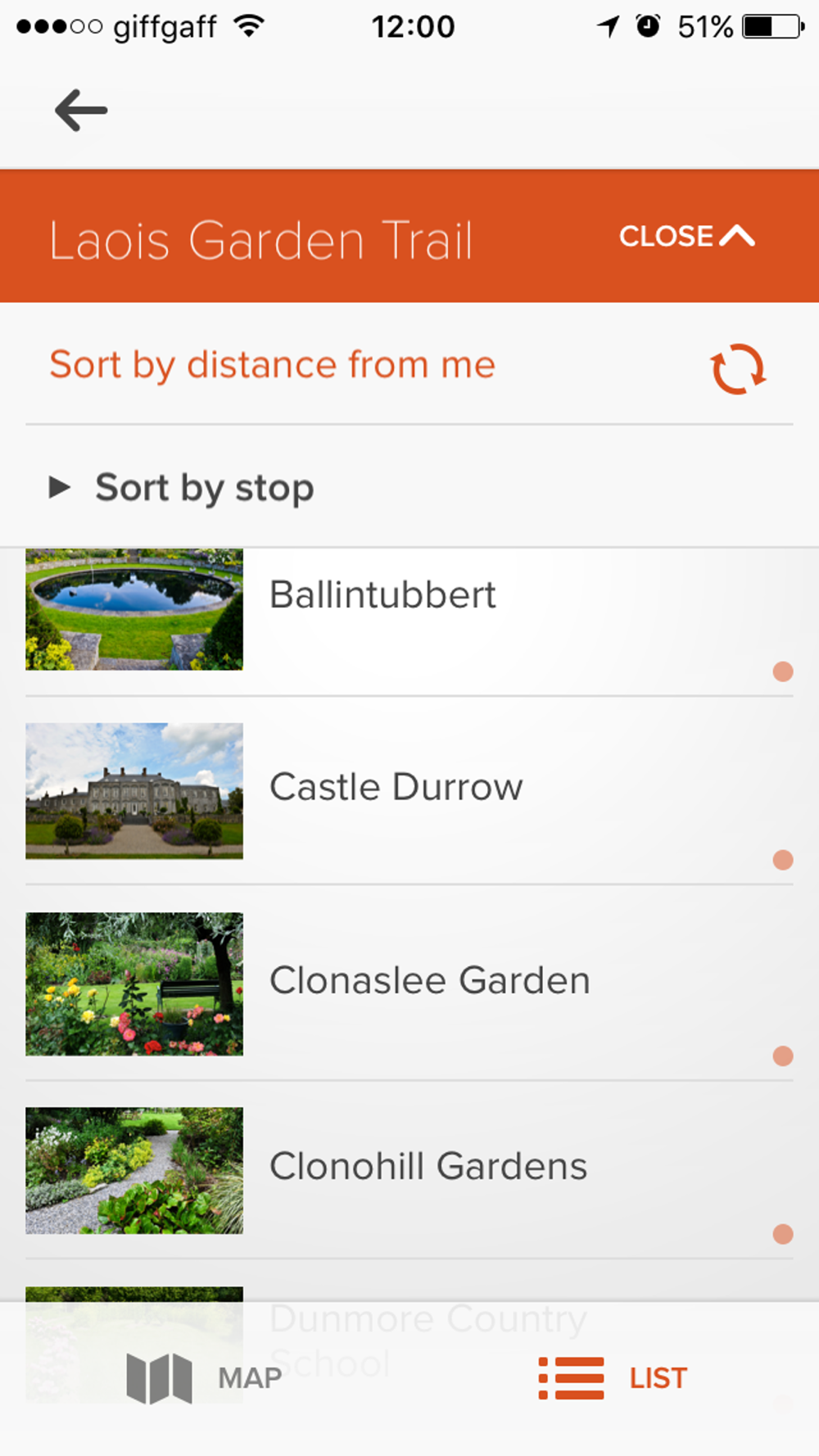Viewport: 819px width, 1456px height.
Task: Sort the list by distance from me
Action: (x=273, y=364)
